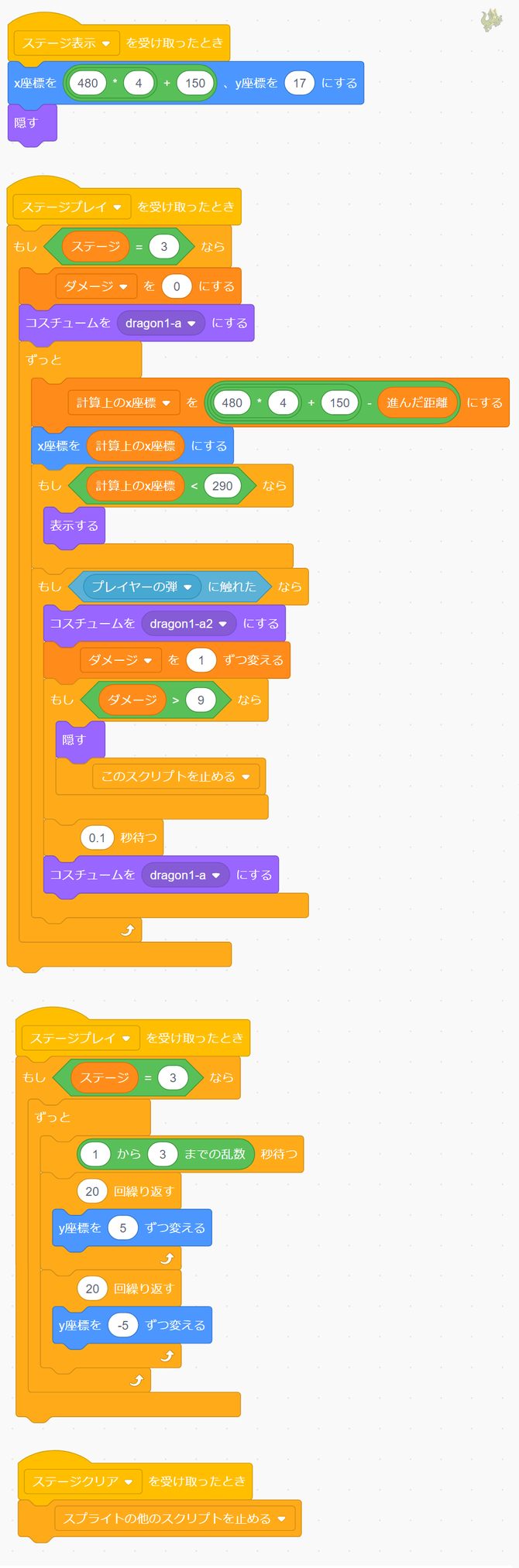The height and width of the screenshot is (1568, 519).
Task: Open the ダメージ dropdown in the ずつ変える block
Action: pyautogui.click(x=148, y=661)
